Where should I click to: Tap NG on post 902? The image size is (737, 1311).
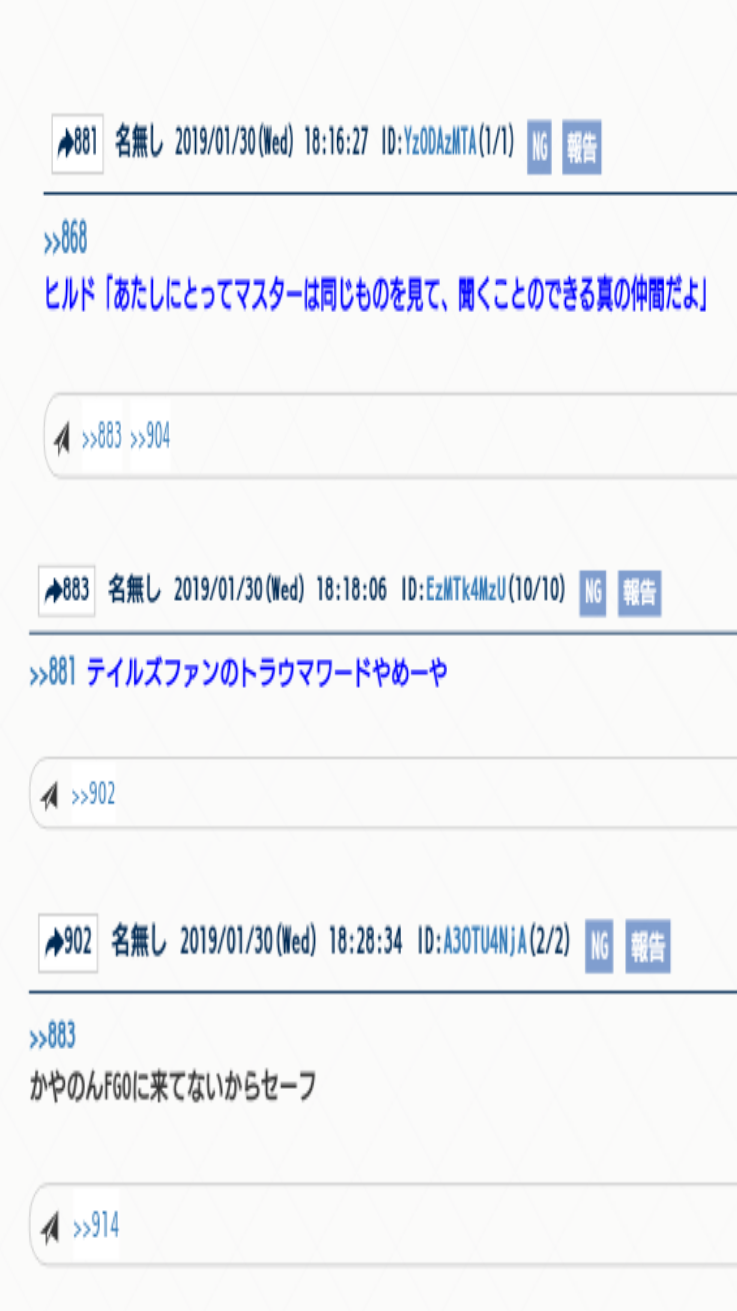599,946
